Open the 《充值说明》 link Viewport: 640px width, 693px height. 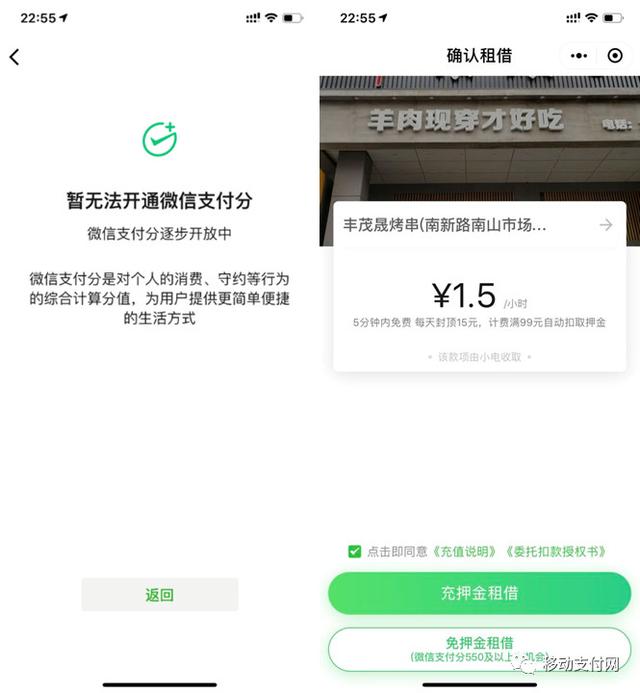coord(465,551)
